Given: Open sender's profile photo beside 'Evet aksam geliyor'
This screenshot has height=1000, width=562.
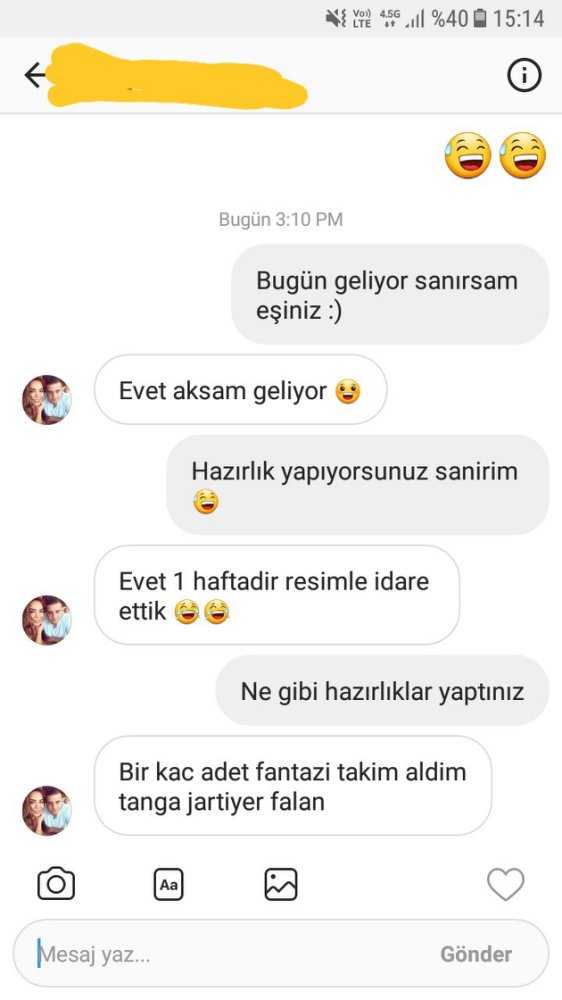Looking at the screenshot, I should pos(47,399).
